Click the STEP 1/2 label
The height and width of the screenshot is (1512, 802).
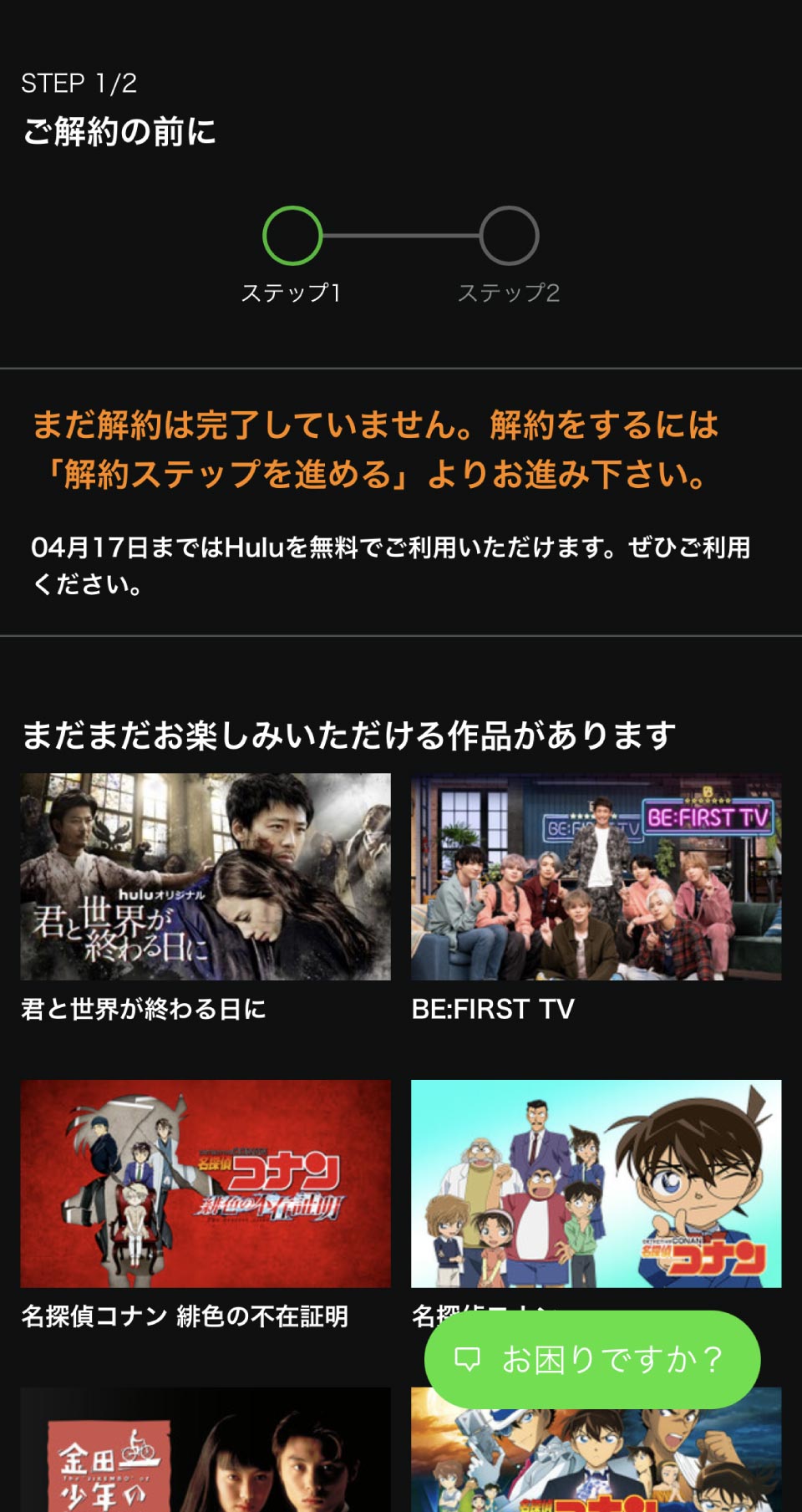80,83
